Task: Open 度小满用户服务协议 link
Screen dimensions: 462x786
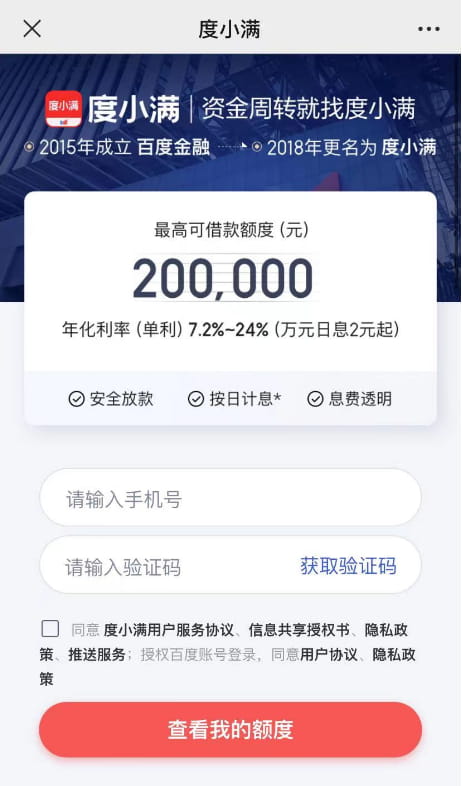Action: 168,630
